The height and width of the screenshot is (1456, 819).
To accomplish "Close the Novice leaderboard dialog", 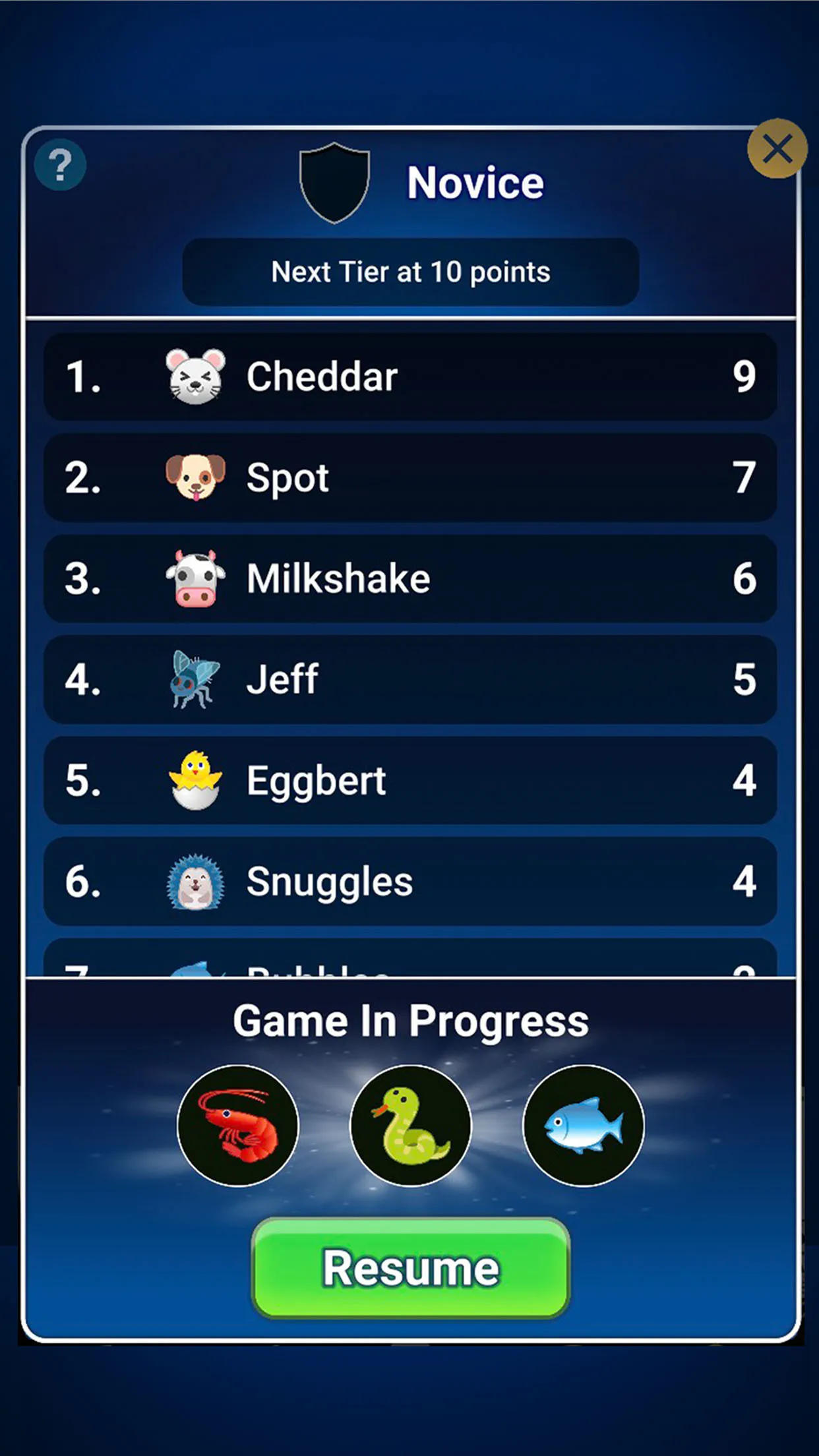I will [x=777, y=149].
